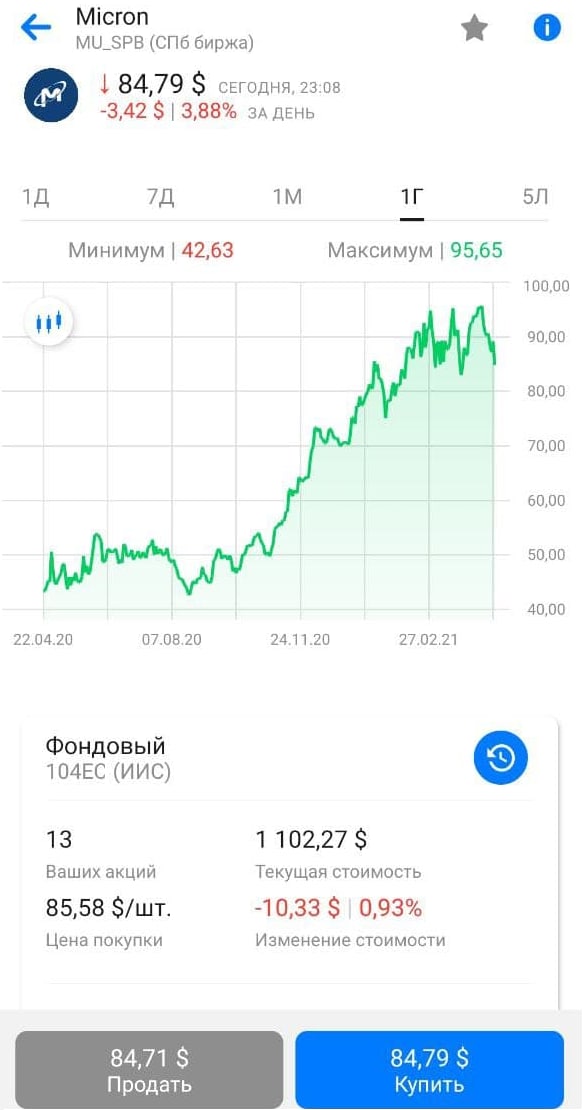
Task: Select the 1Г chart range
Action: pos(412,197)
